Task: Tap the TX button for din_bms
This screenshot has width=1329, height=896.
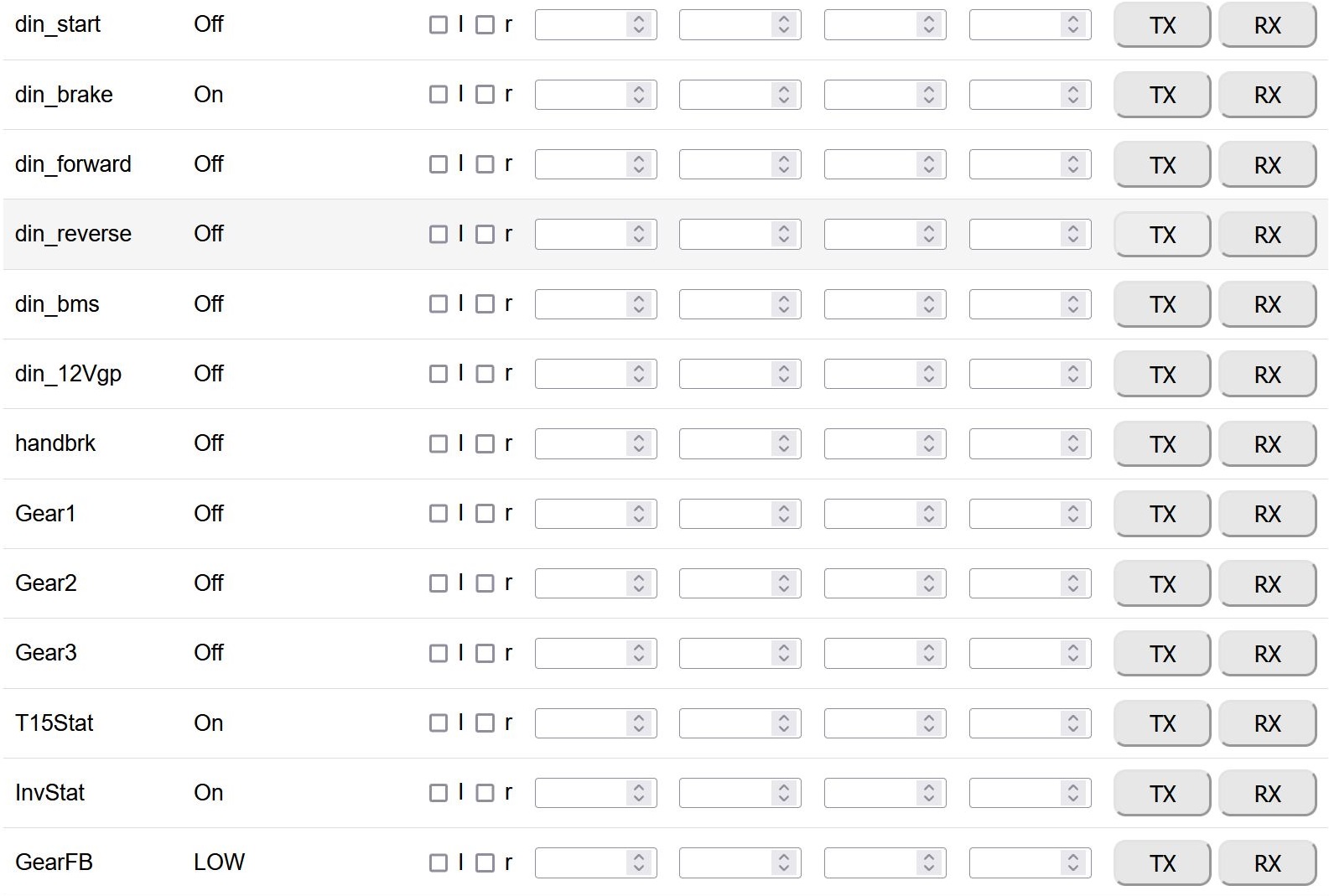Action: point(1161,304)
